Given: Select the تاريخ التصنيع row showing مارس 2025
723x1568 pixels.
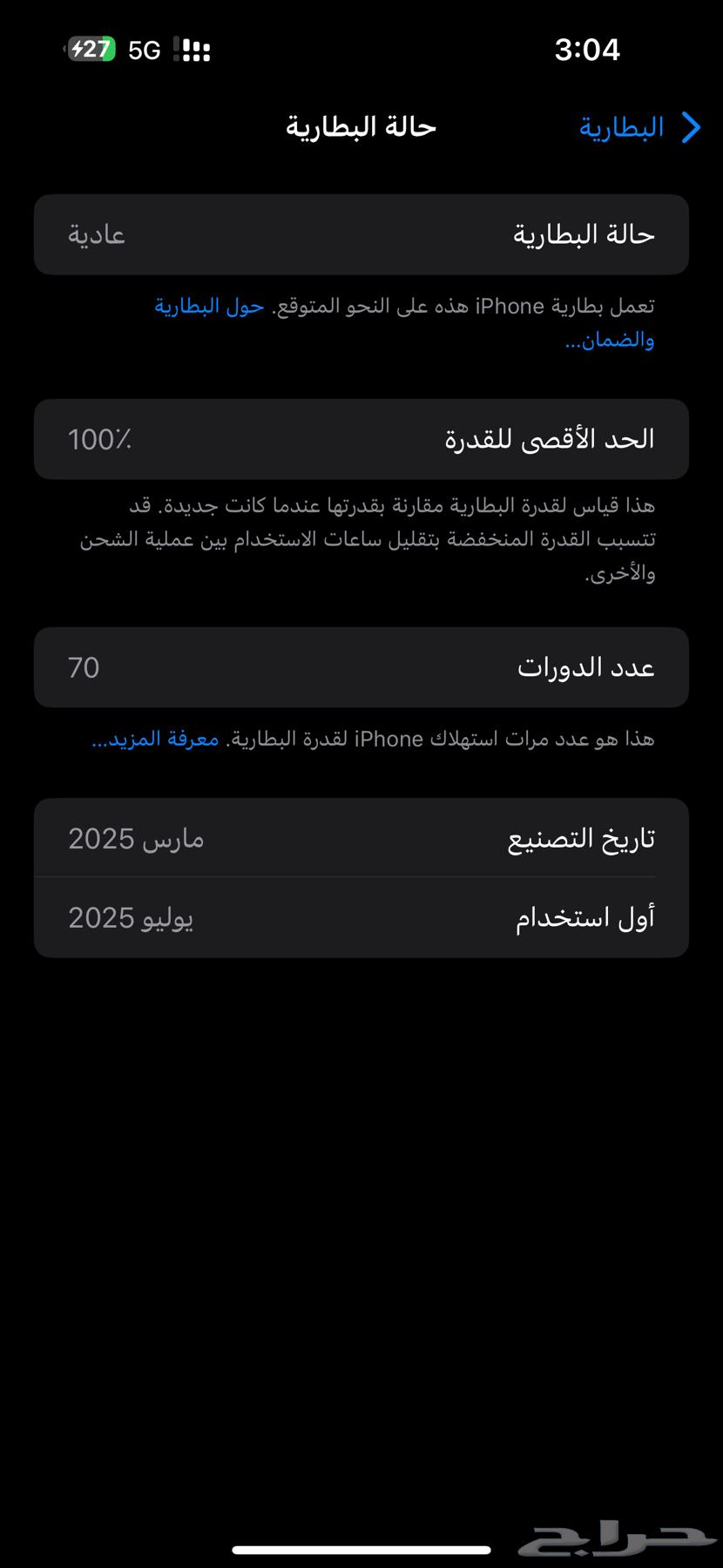Looking at the screenshot, I should tap(361, 837).
